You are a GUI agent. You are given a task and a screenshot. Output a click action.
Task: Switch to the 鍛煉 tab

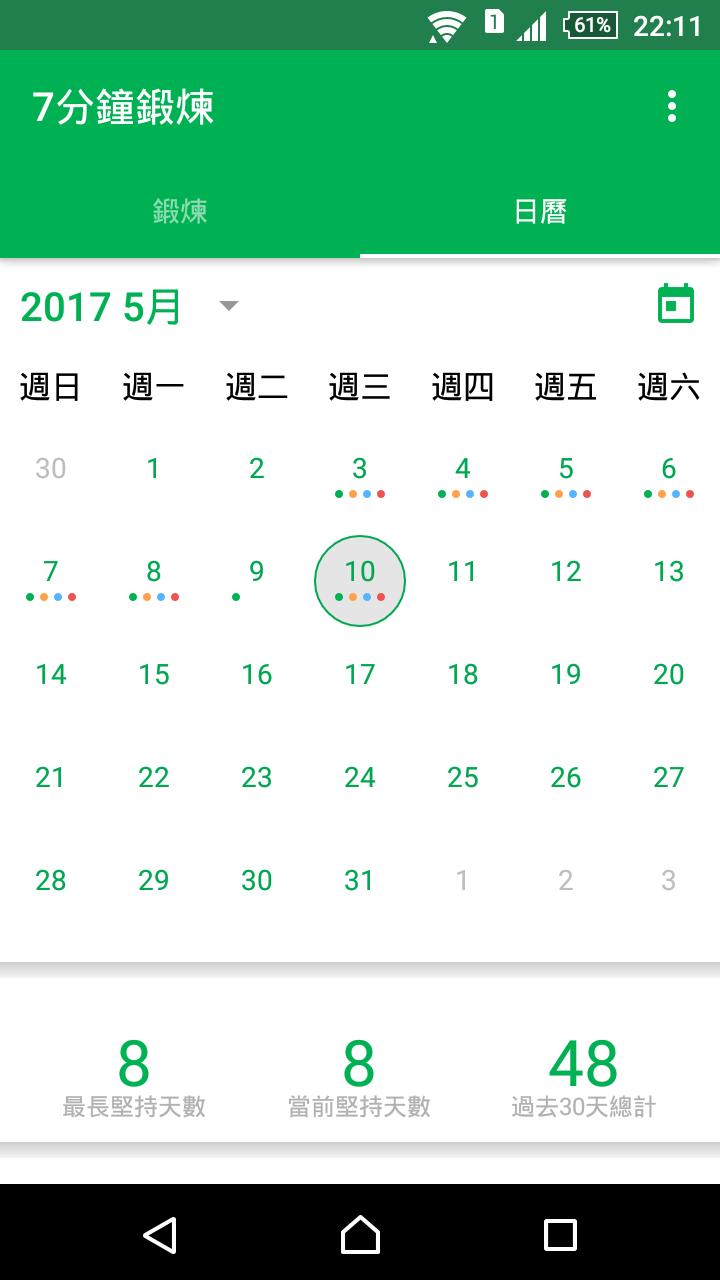pos(180,212)
